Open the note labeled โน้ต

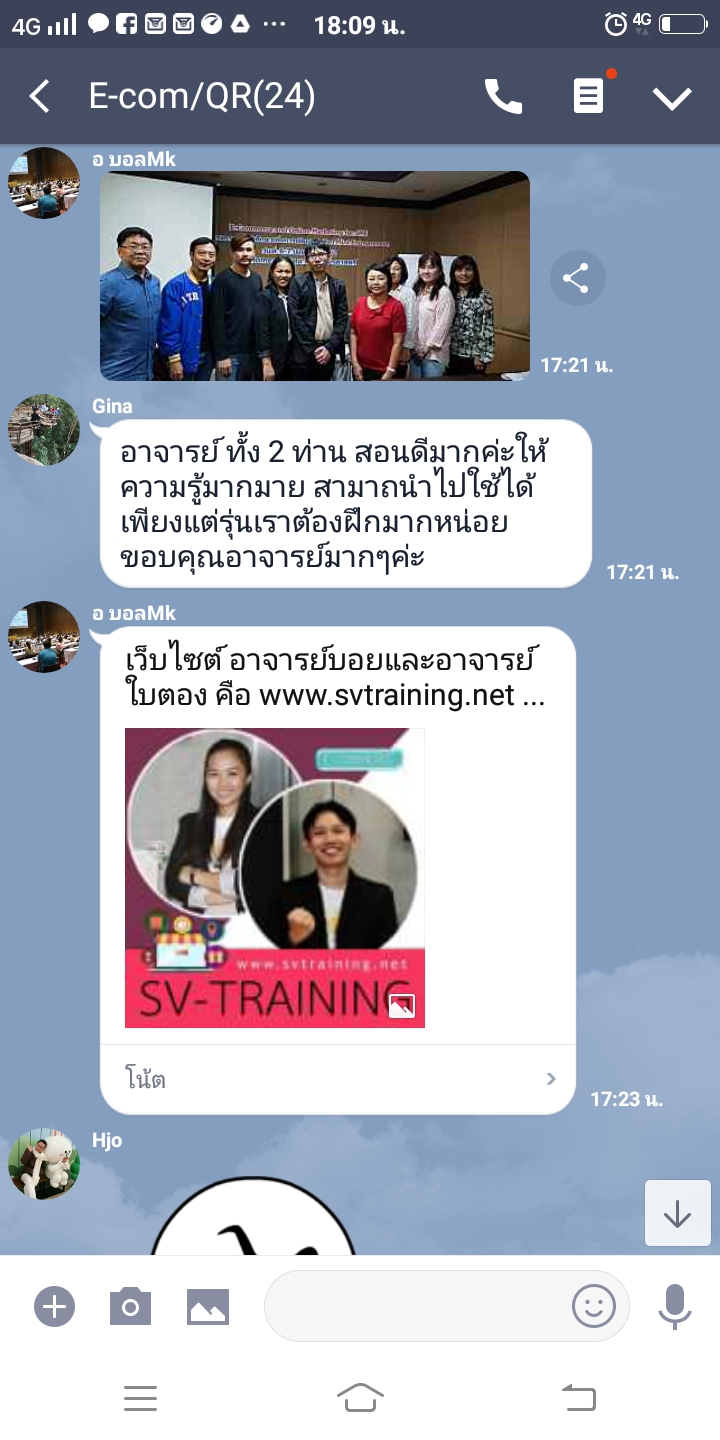tap(338, 1079)
